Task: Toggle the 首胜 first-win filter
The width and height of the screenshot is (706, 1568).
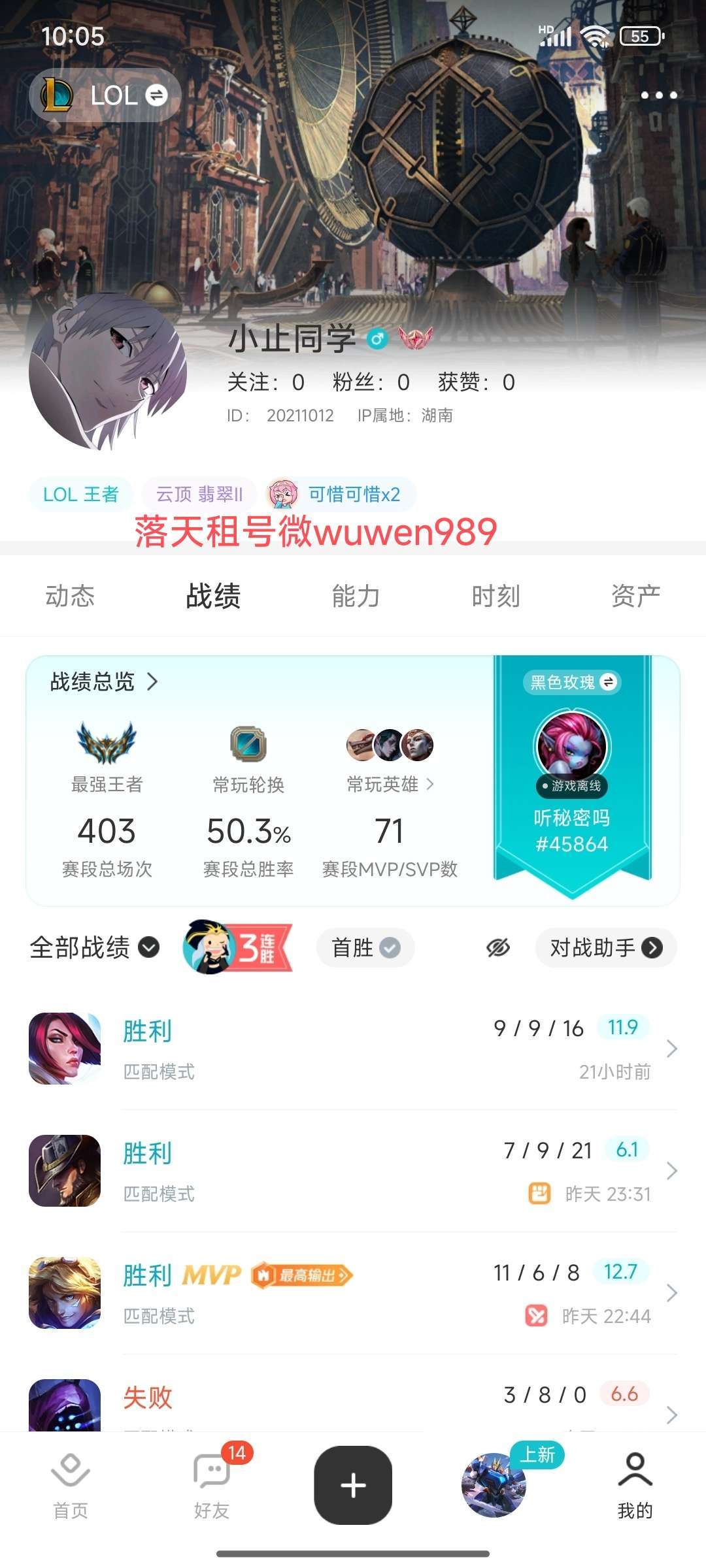Action: [x=364, y=947]
